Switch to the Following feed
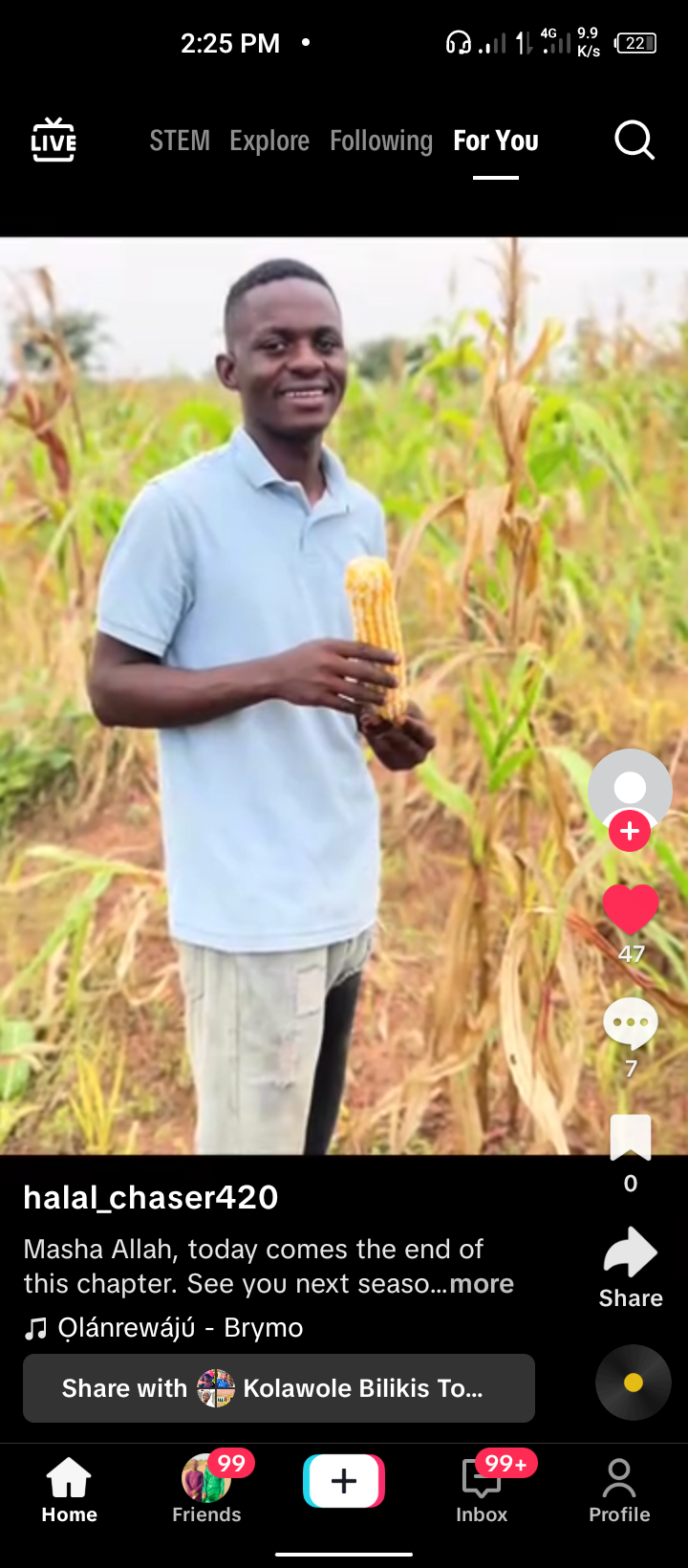Viewport: 688px width, 1568px height. (x=381, y=141)
